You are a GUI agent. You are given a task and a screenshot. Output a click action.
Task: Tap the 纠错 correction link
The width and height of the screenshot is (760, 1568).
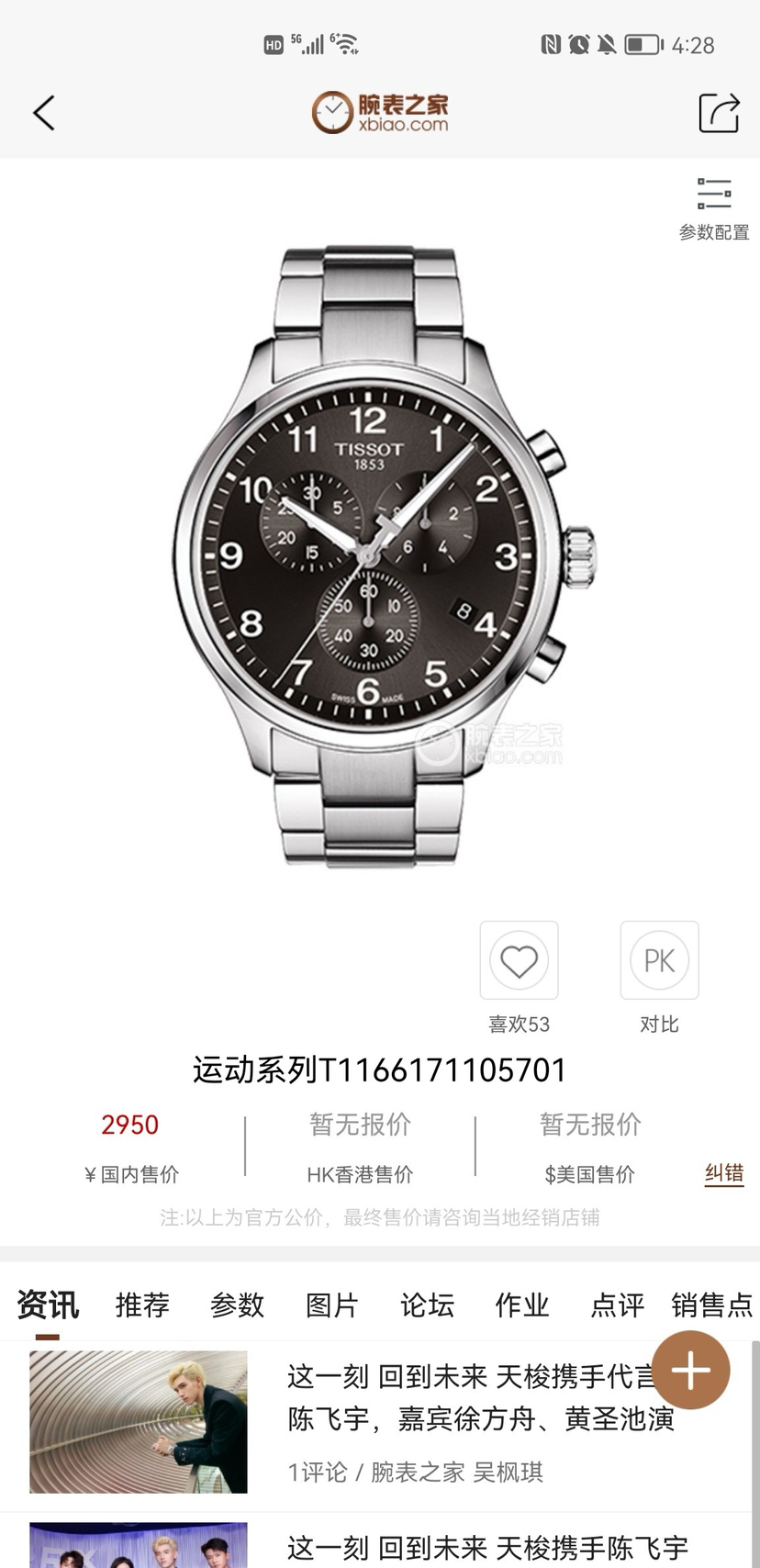723,1172
